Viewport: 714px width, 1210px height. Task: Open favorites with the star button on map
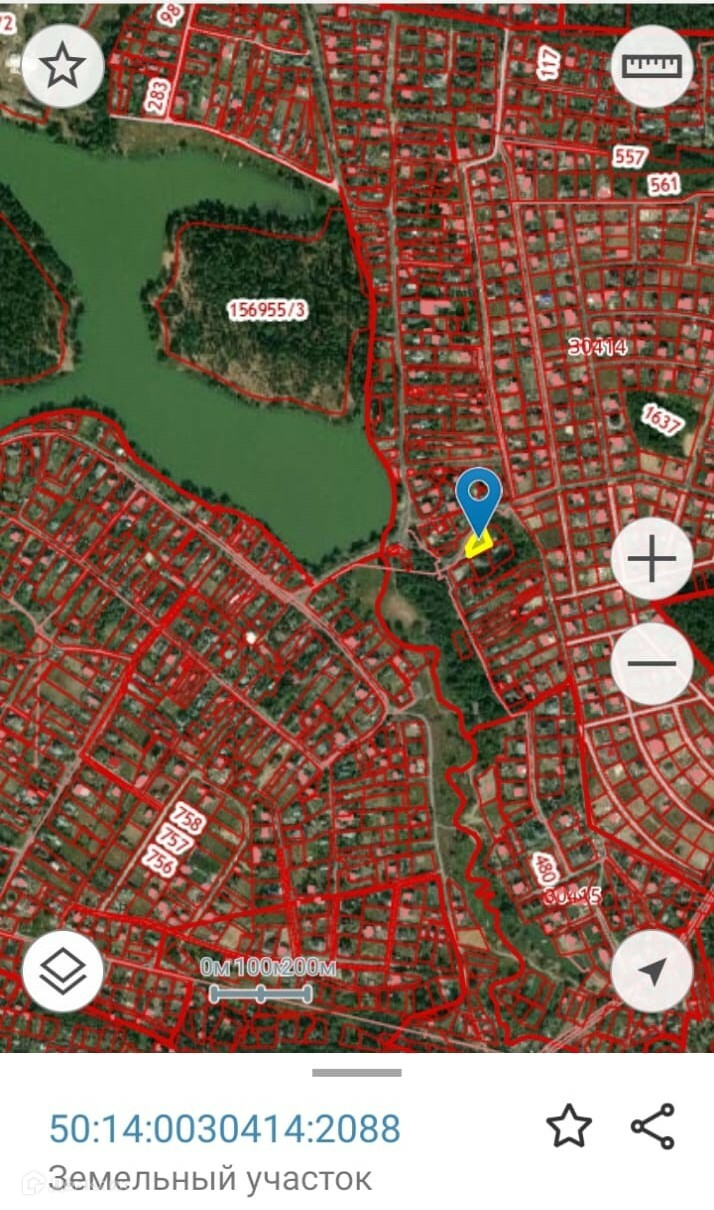[x=62, y=66]
